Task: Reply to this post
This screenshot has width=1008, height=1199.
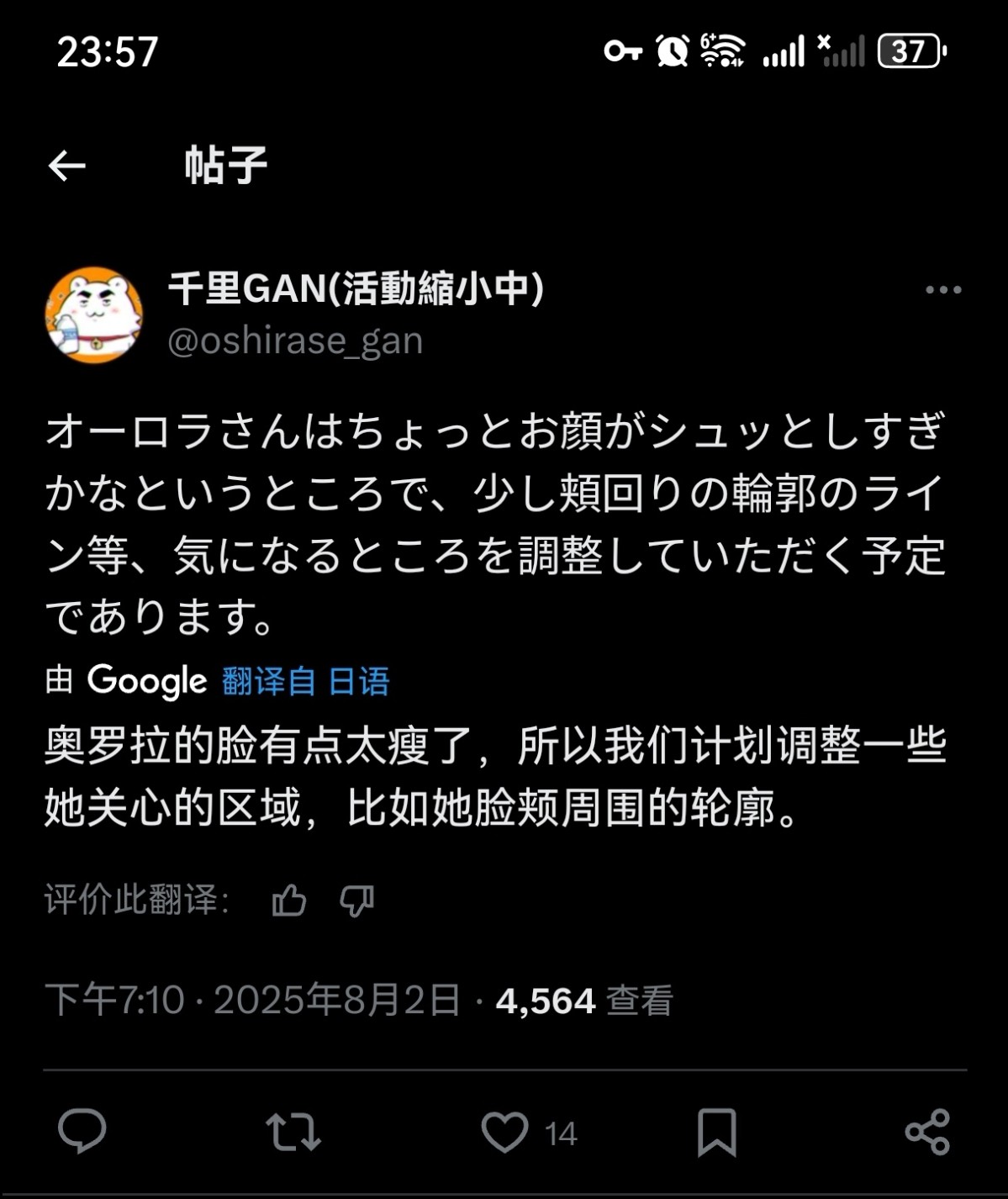Action: pyautogui.click(x=82, y=1131)
